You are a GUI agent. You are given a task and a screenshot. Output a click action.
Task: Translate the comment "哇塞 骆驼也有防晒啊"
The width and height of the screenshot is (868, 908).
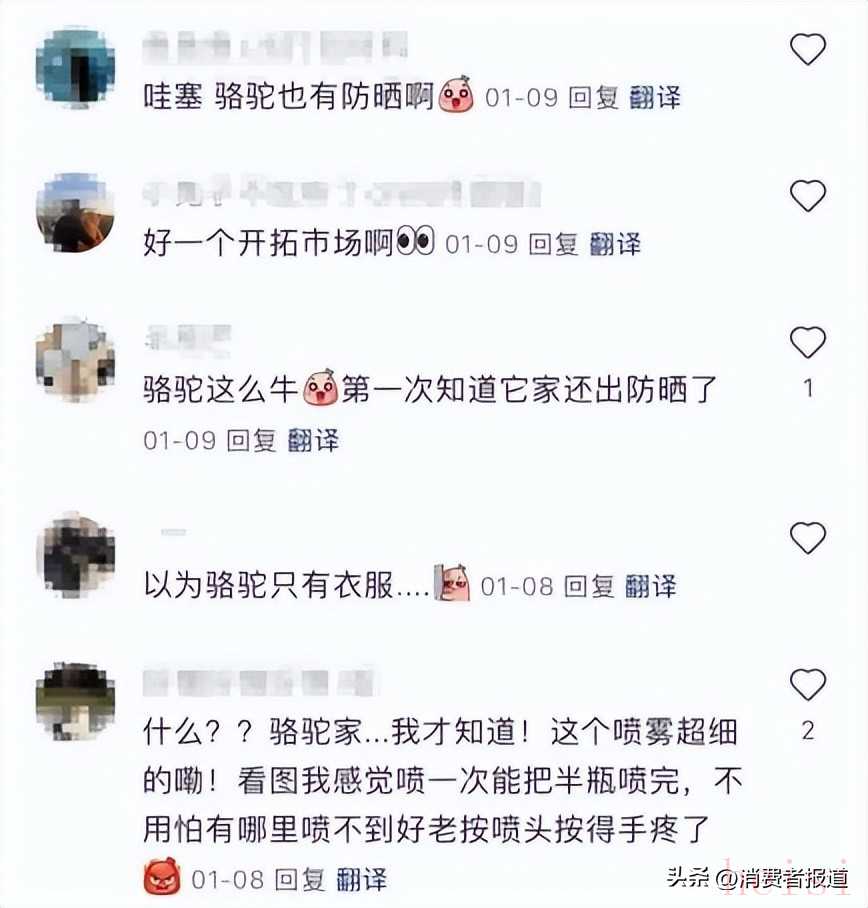(x=655, y=98)
